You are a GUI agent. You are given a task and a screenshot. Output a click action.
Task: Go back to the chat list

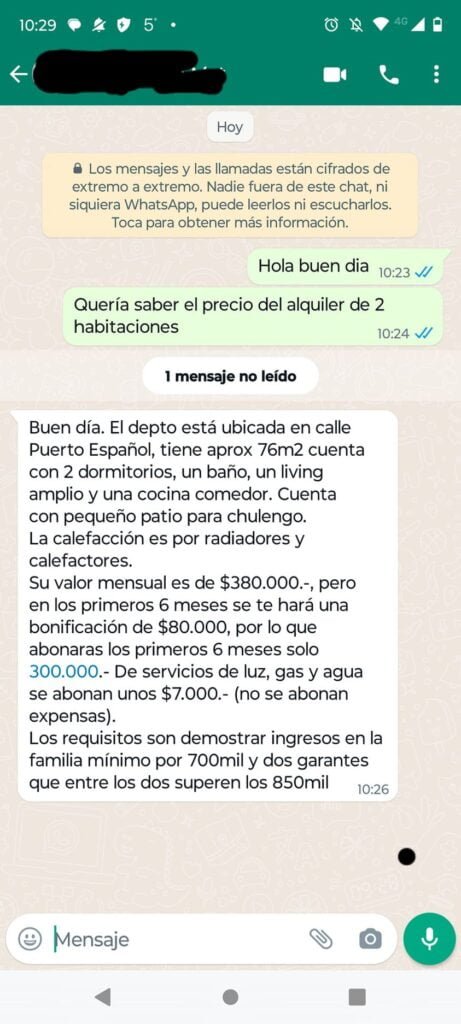pos(18,75)
